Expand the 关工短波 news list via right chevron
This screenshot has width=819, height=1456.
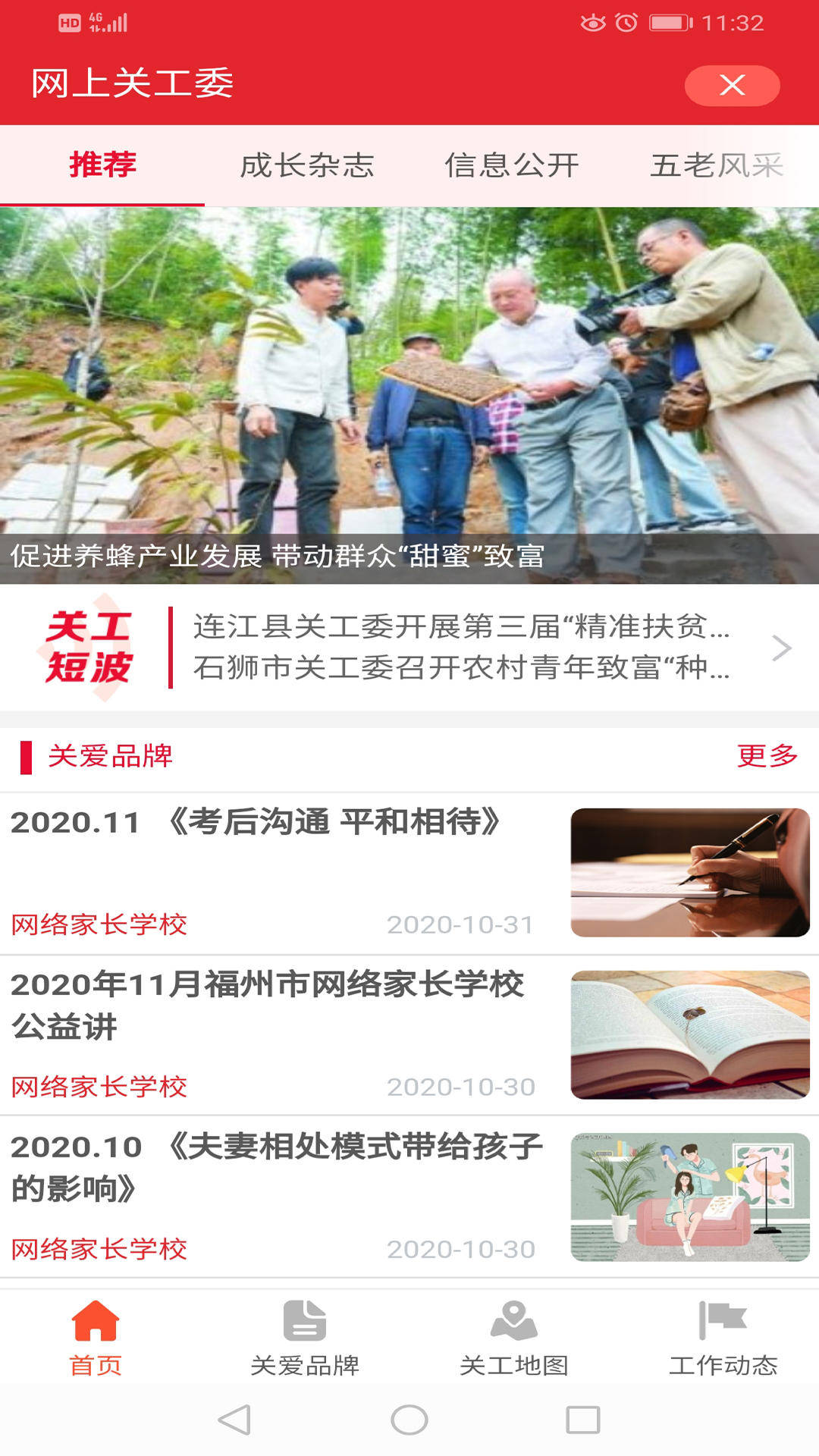783,648
